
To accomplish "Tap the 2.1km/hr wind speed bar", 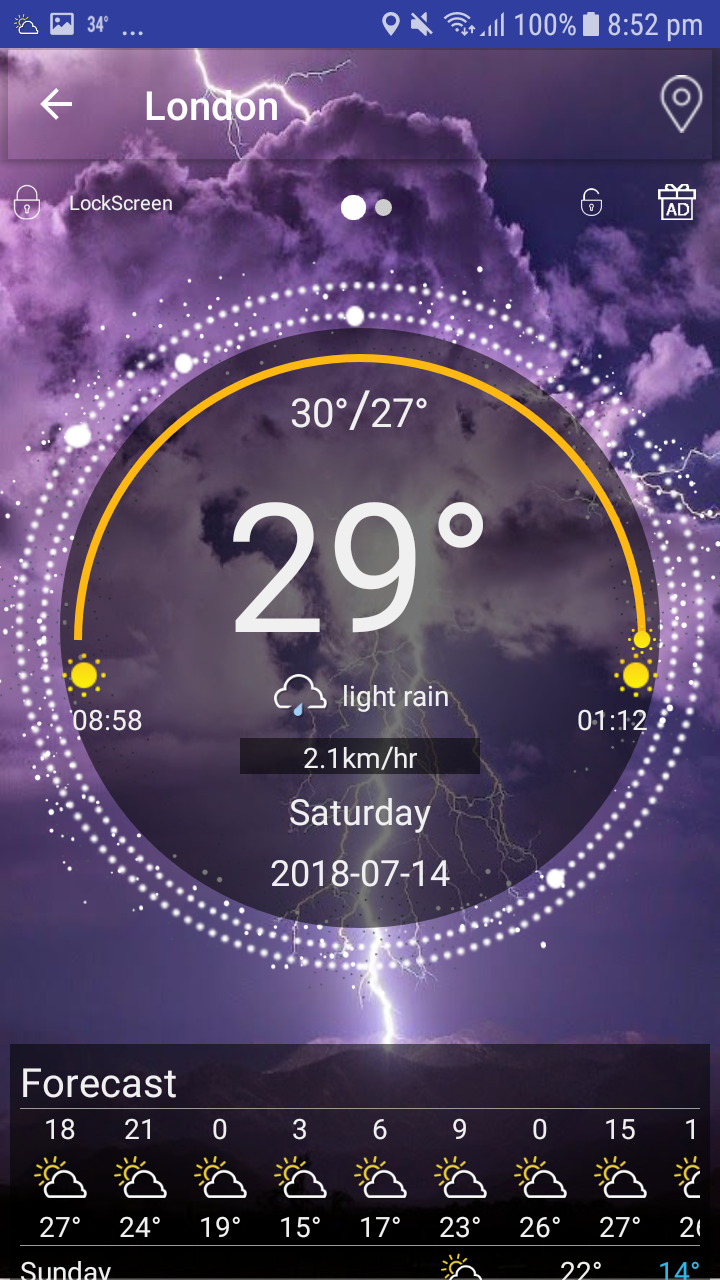I will [360, 756].
